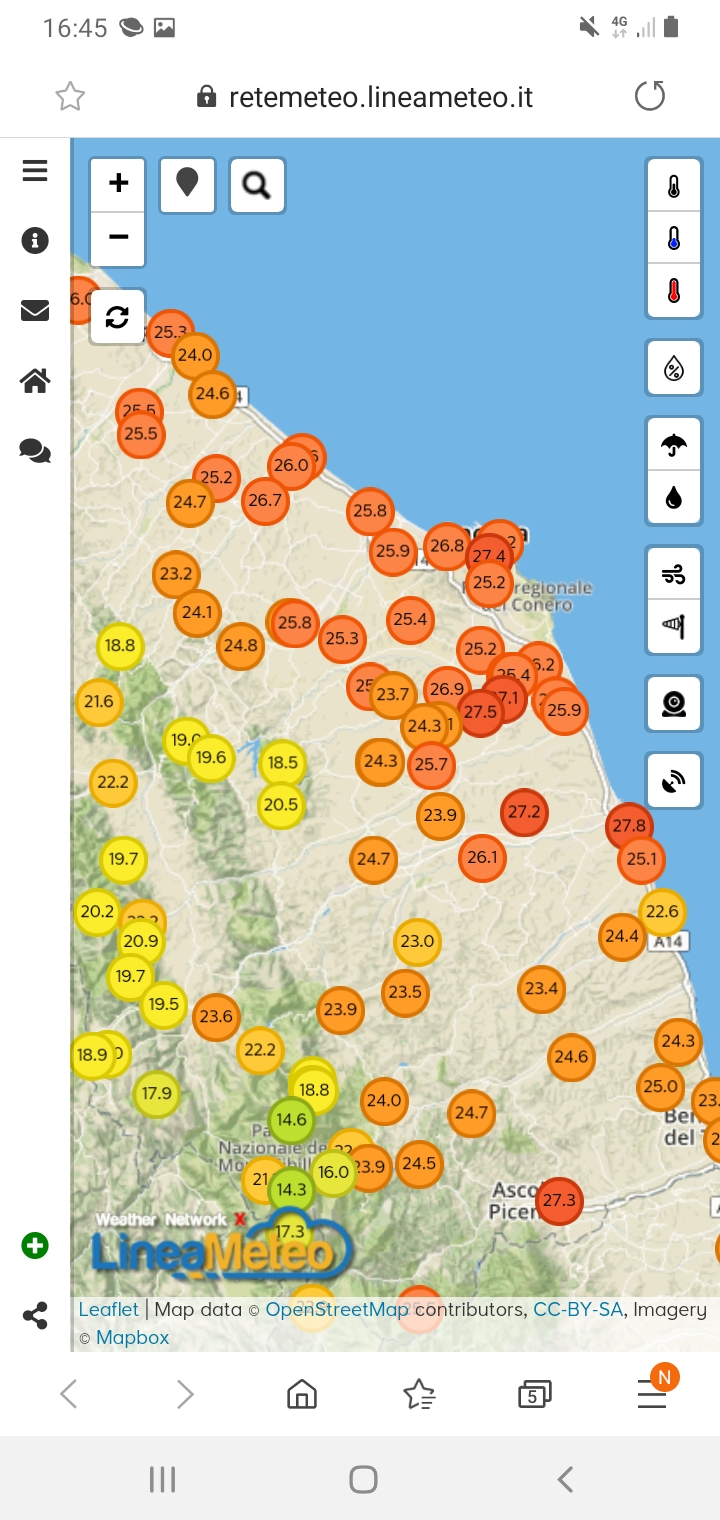Tap the green plus icon
This screenshot has height=1520, width=720.
[35, 1246]
